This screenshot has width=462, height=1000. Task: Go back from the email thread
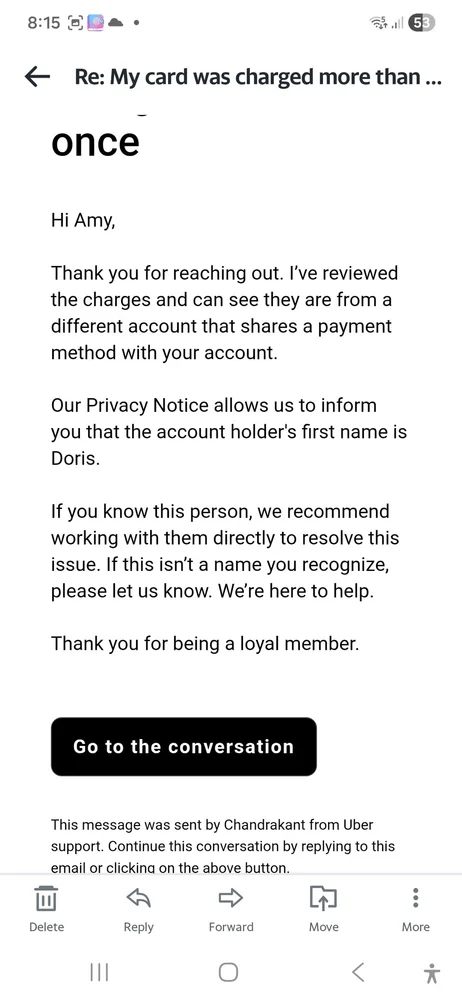pos(37,77)
